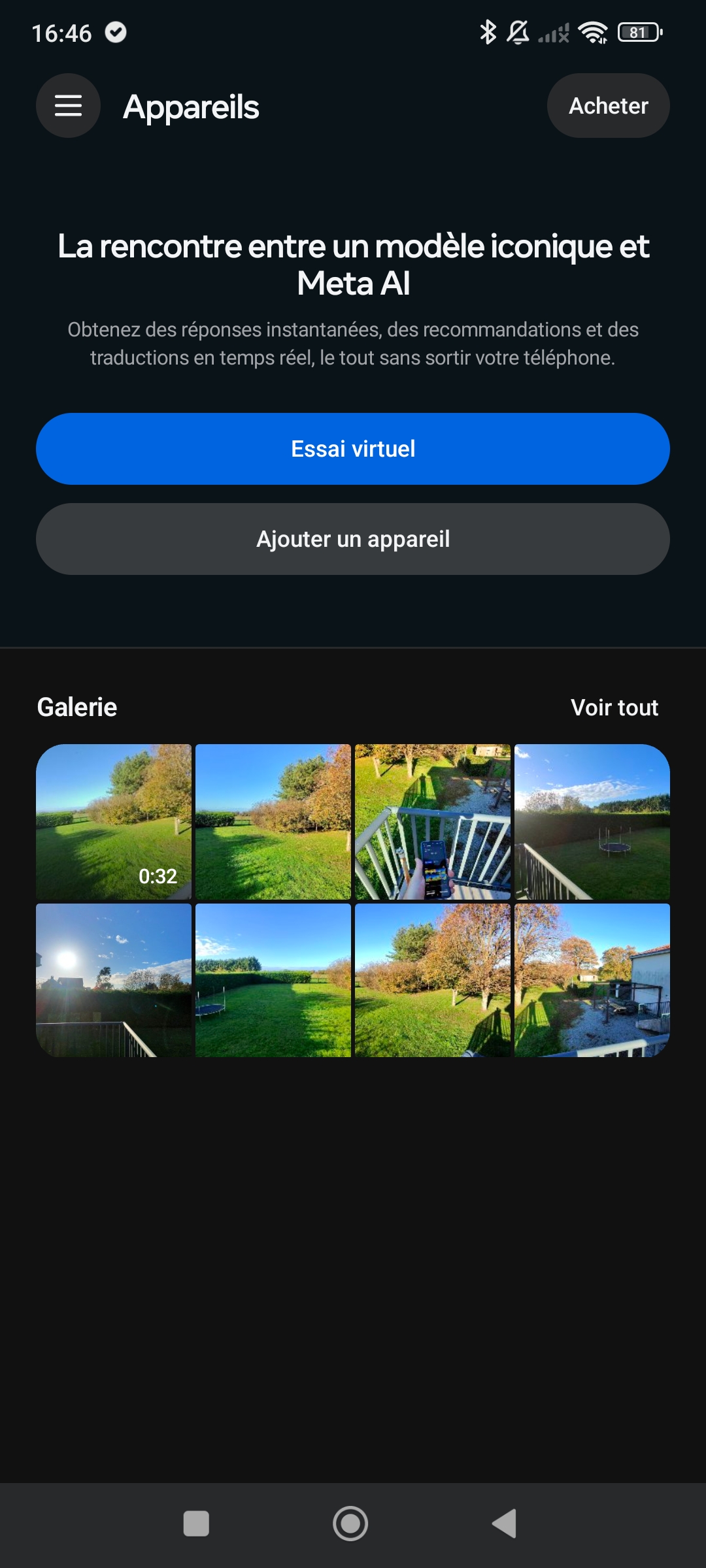This screenshot has width=706, height=1568.
Task: Open the hamburger menu drawer
Action: [68, 105]
